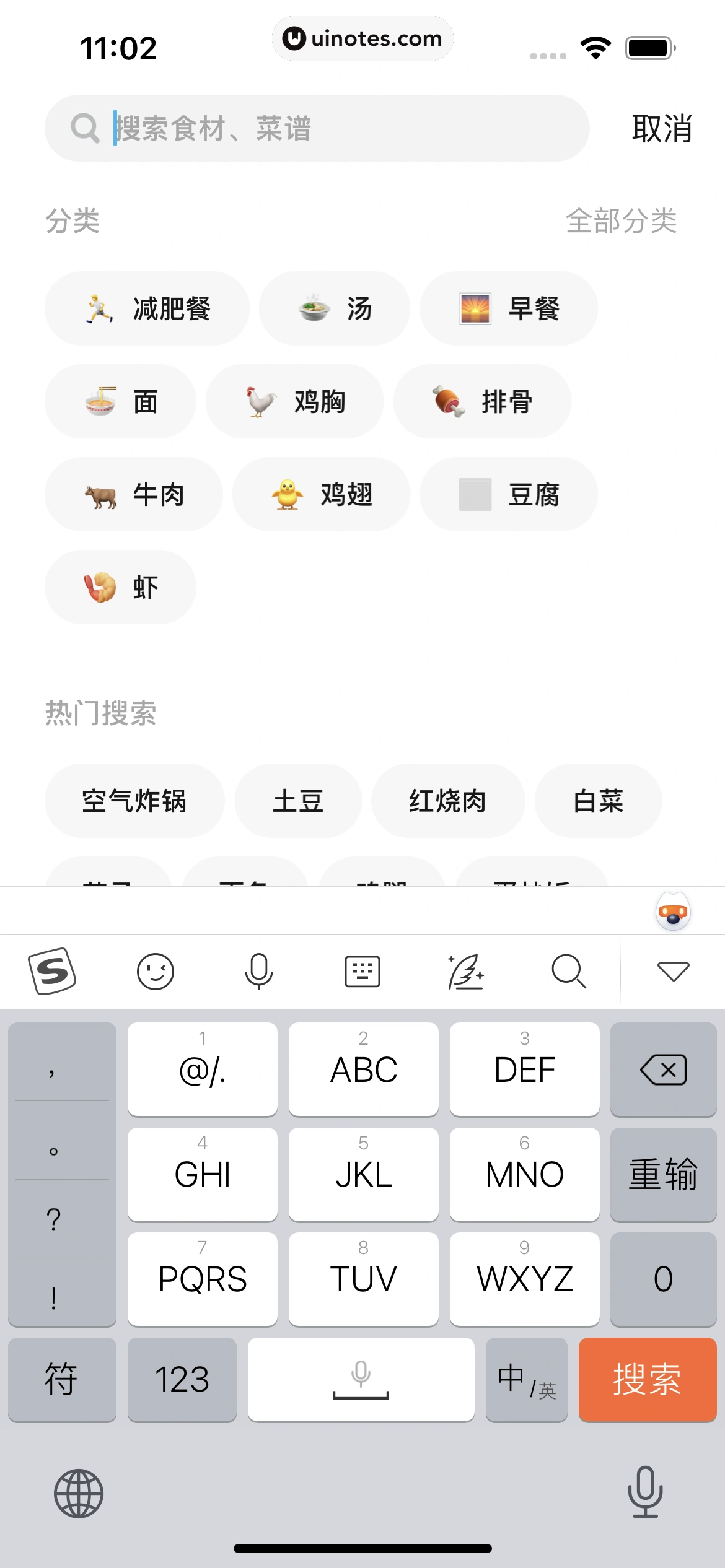The image size is (725, 1568).
Task: Select the 汤 category chip
Action: pos(335,308)
